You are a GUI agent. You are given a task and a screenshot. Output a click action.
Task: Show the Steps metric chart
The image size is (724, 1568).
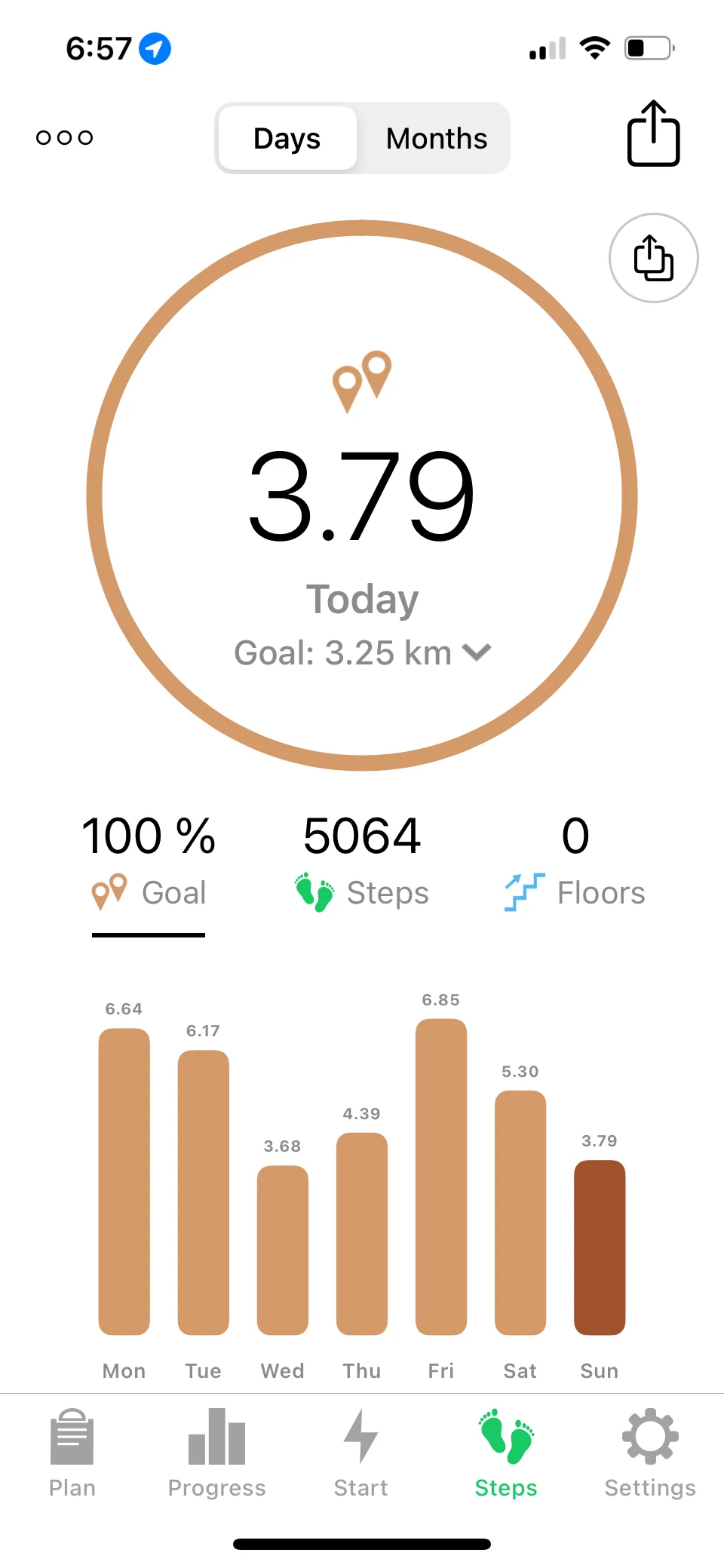(362, 862)
